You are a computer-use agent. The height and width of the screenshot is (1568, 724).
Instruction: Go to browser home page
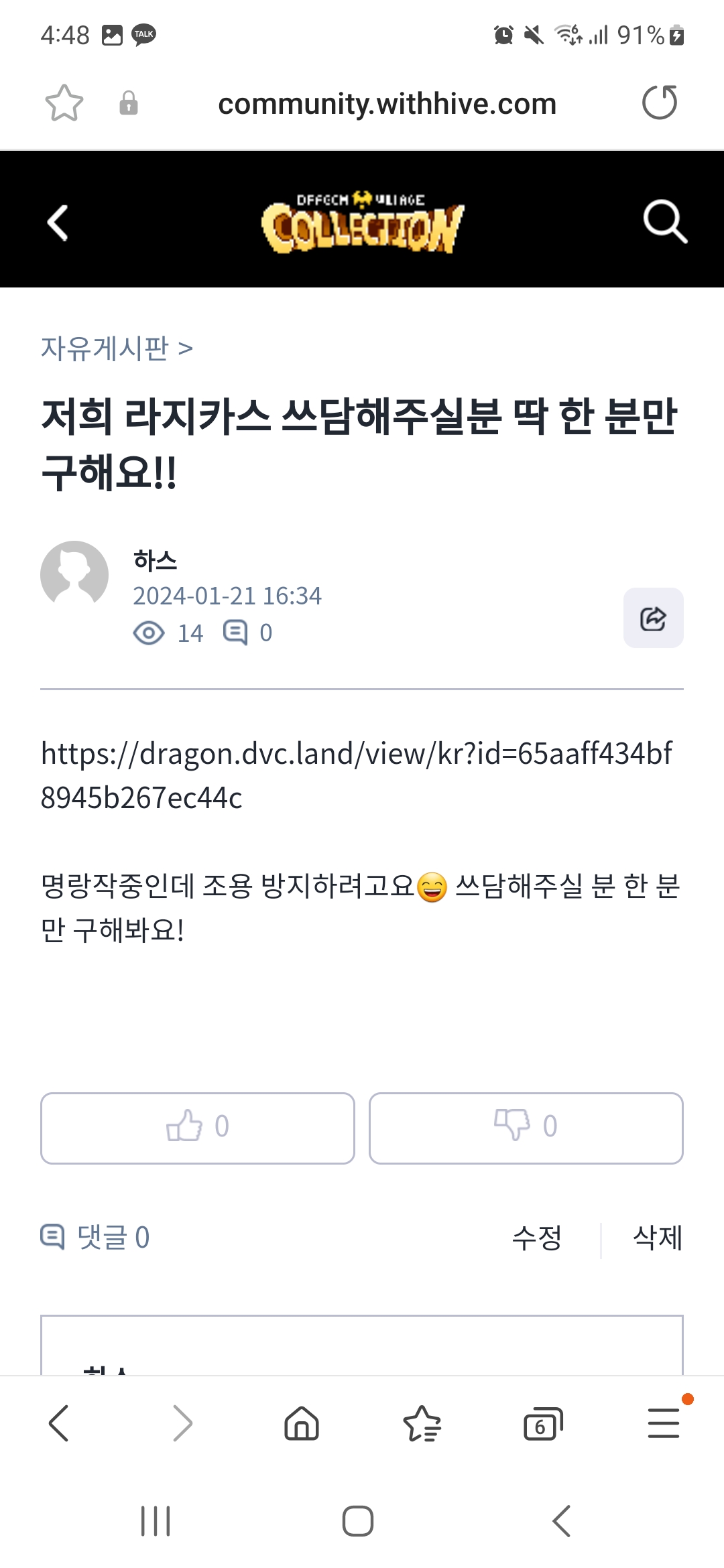[302, 1423]
